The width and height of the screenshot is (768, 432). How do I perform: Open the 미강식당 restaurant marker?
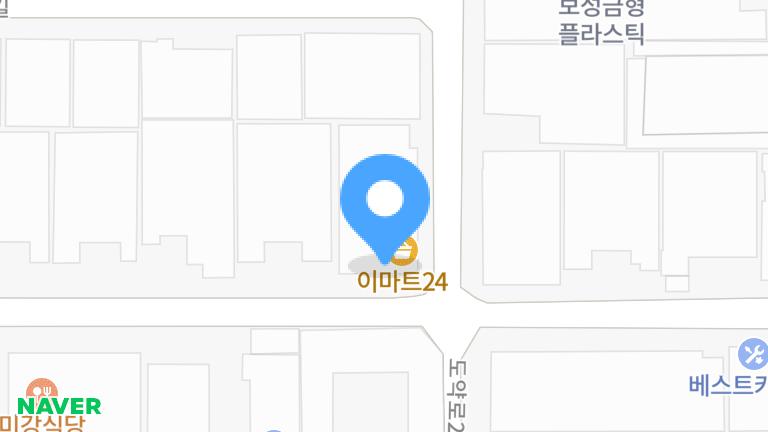(41, 391)
